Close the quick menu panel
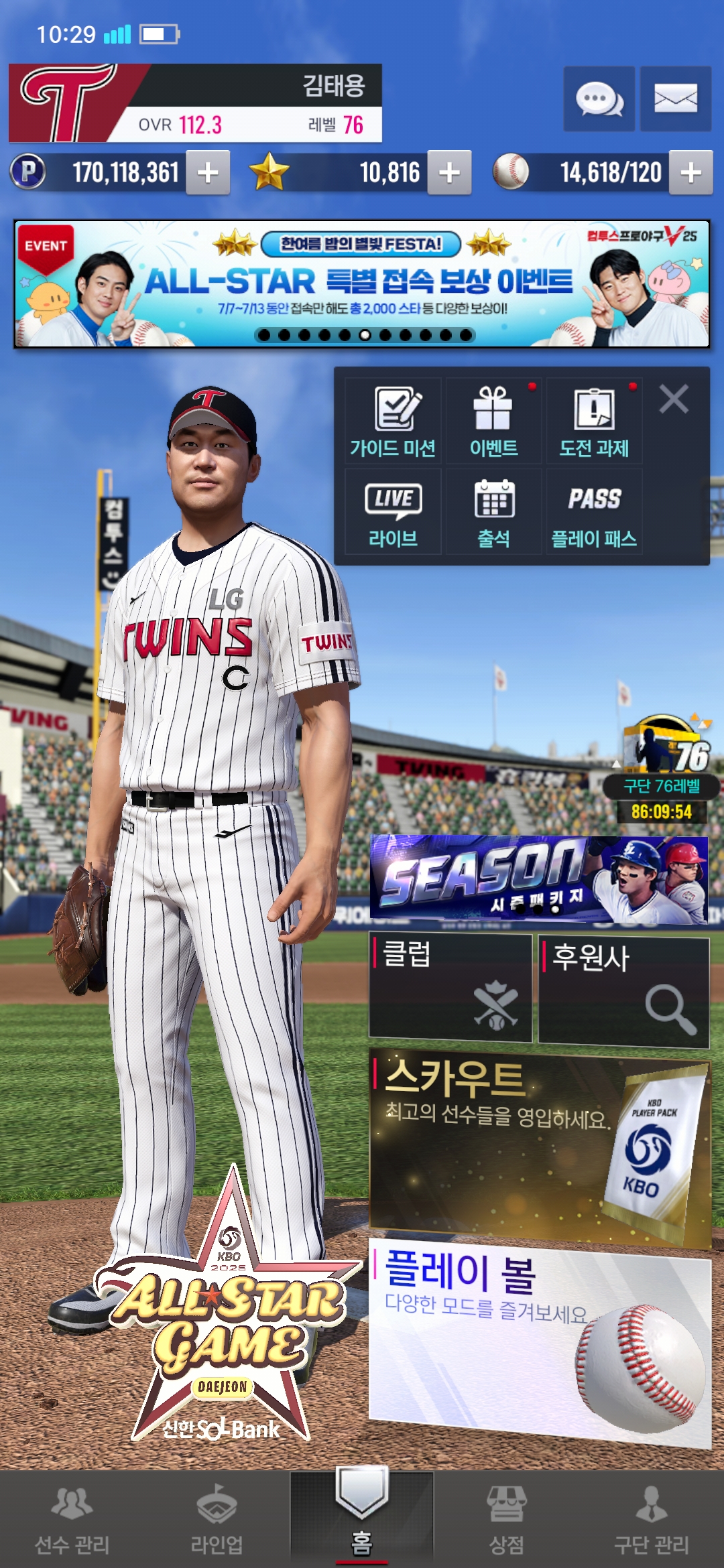The width and height of the screenshot is (724, 1568). click(x=674, y=399)
